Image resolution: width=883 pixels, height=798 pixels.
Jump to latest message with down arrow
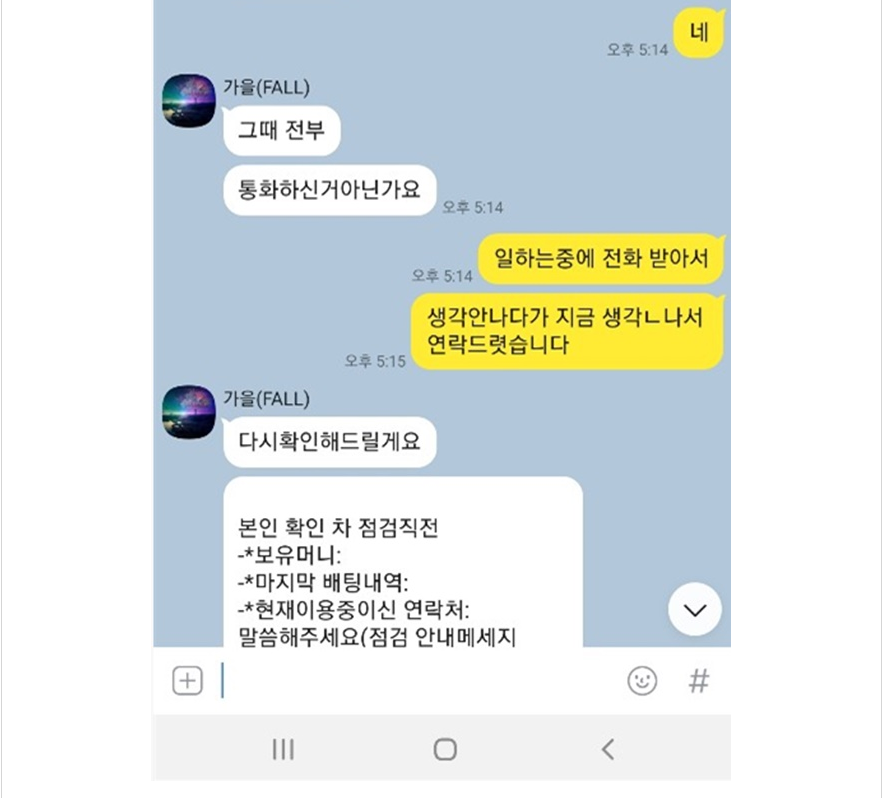click(x=694, y=609)
